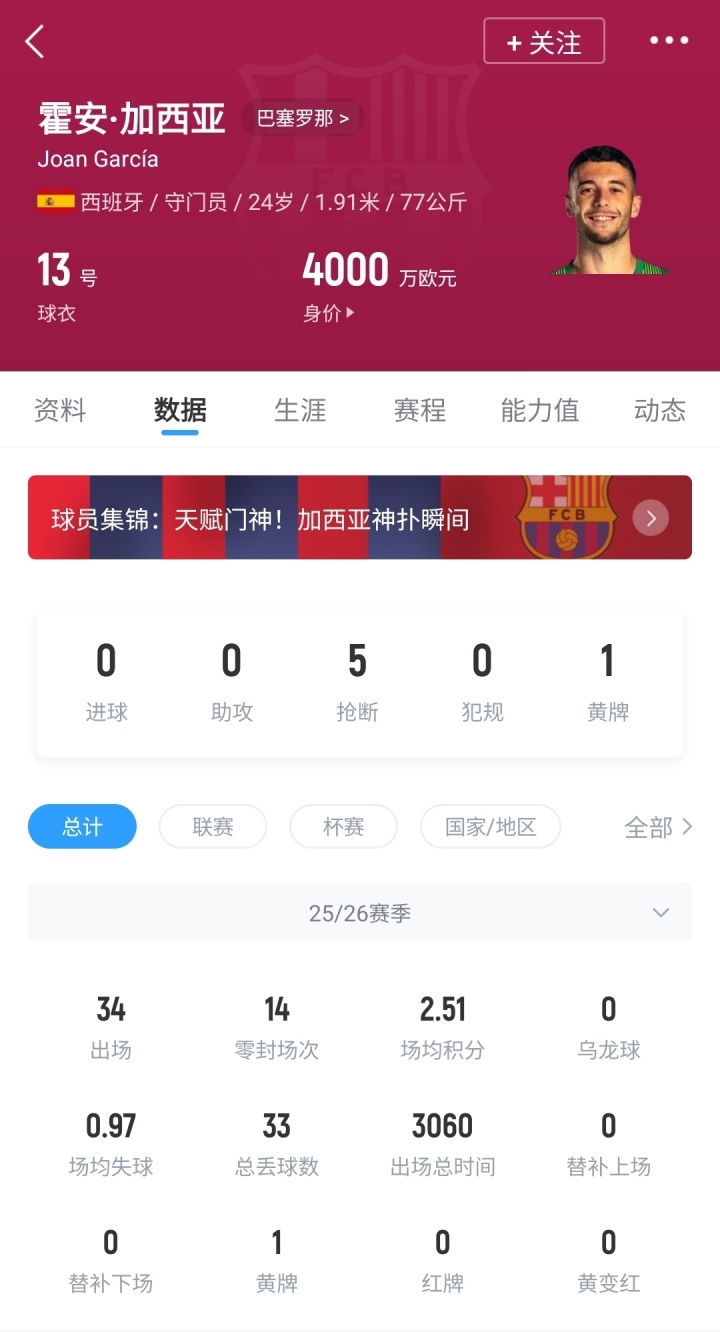Filter stats by 联赛
The width and height of the screenshot is (720, 1332).
coord(213,827)
